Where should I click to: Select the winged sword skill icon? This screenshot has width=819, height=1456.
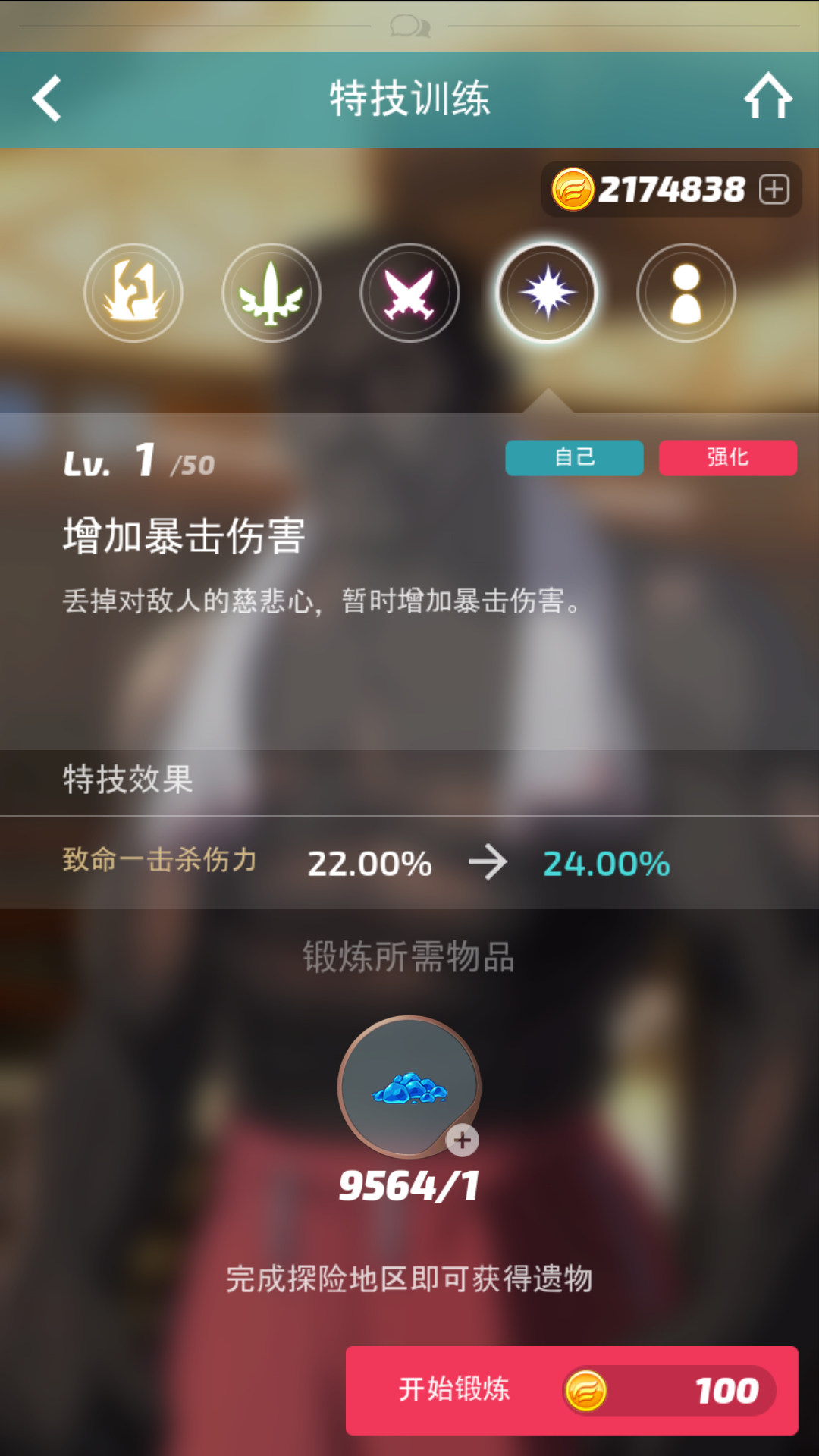click(x=271, y=293)
